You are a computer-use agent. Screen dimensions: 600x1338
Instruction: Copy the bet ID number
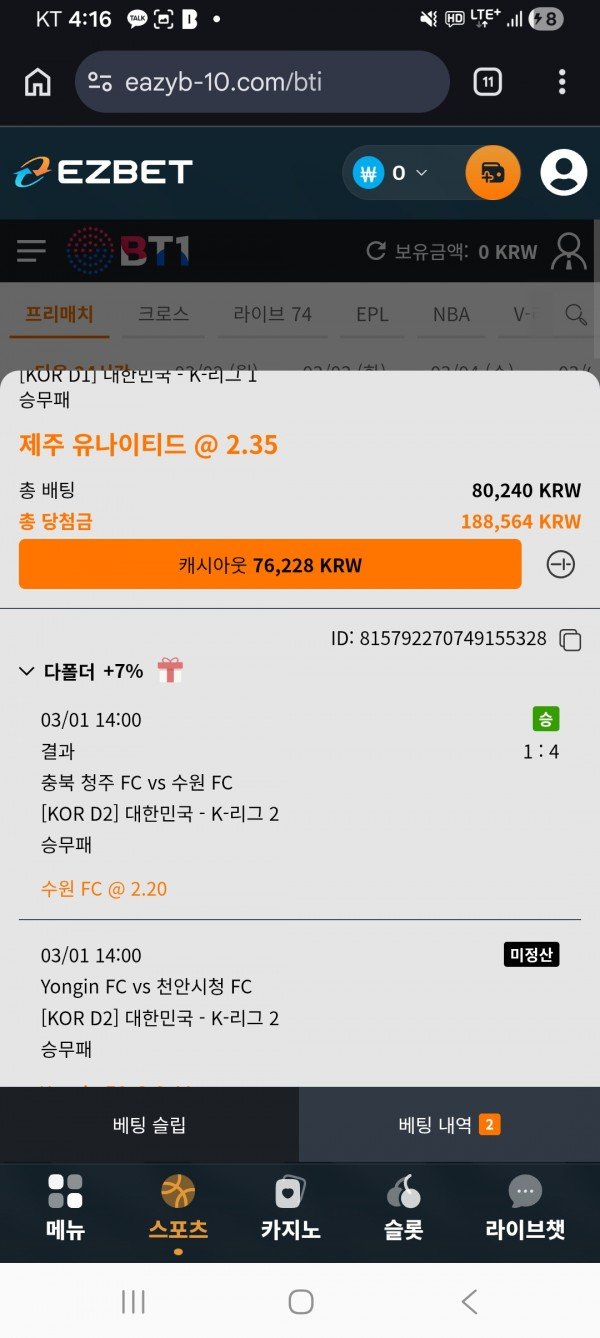(x=570, y=639)
